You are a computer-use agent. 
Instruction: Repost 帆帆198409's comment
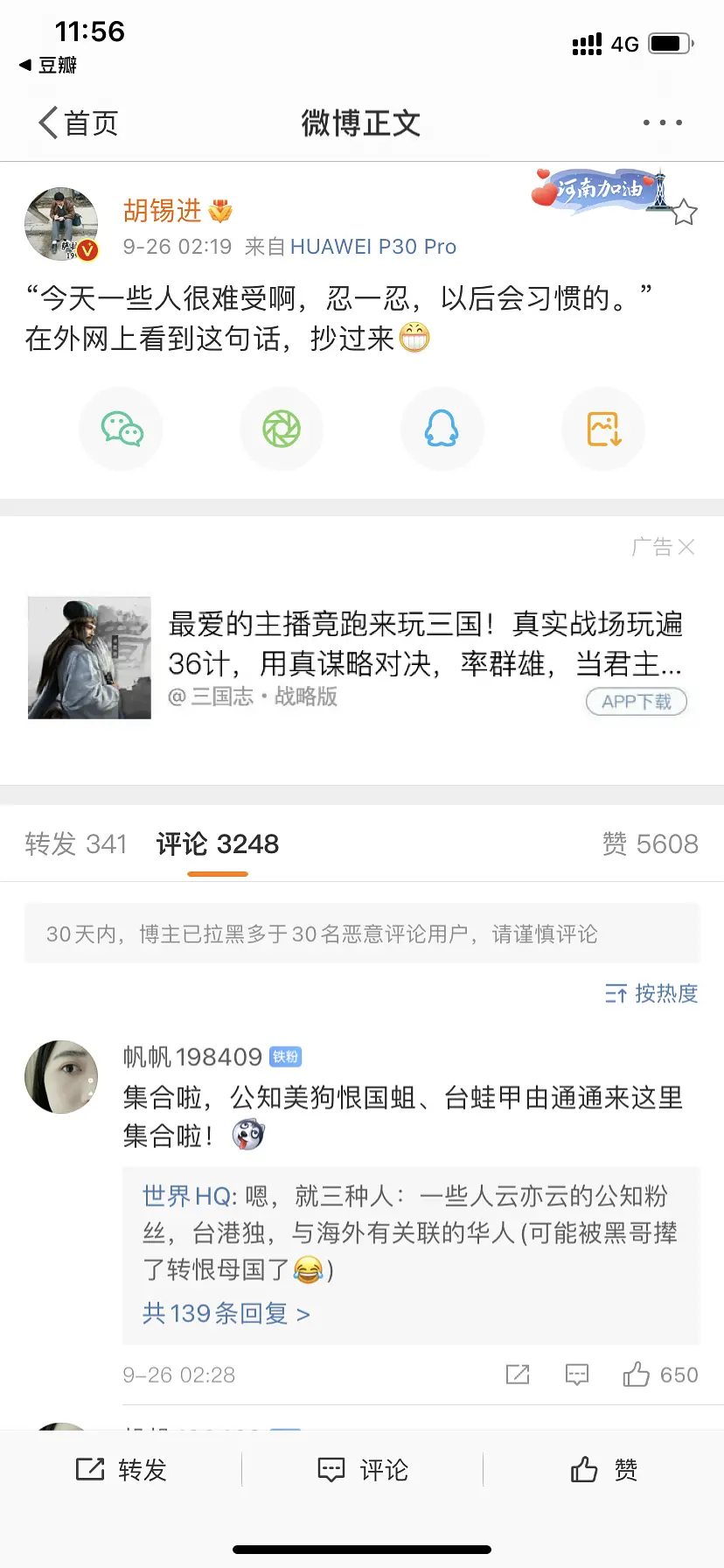518,1375
